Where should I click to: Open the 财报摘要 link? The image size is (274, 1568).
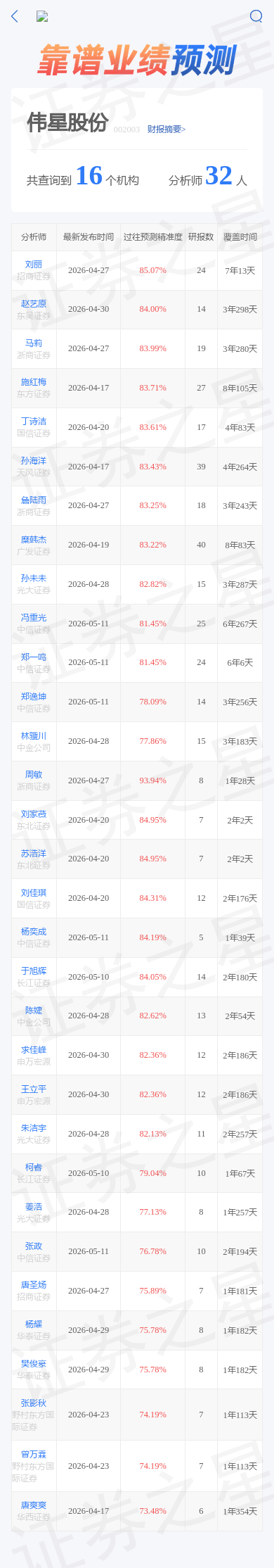coord(167,129)
